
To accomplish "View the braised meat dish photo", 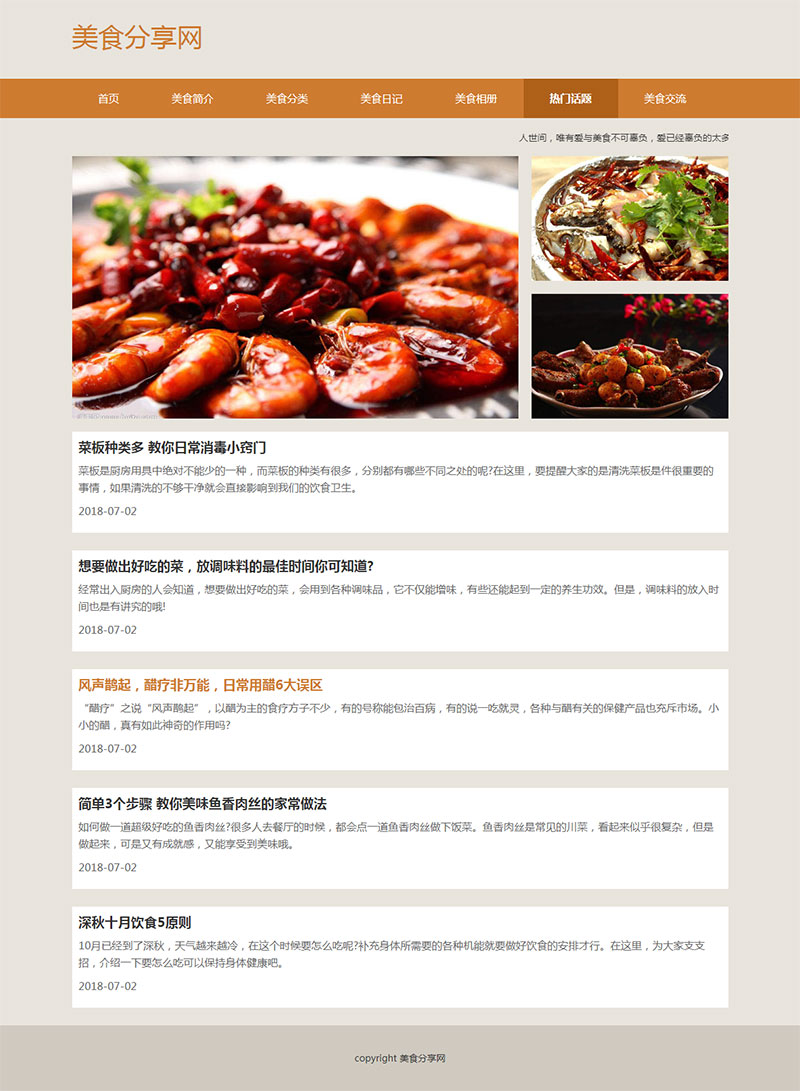I will (629, 356).
